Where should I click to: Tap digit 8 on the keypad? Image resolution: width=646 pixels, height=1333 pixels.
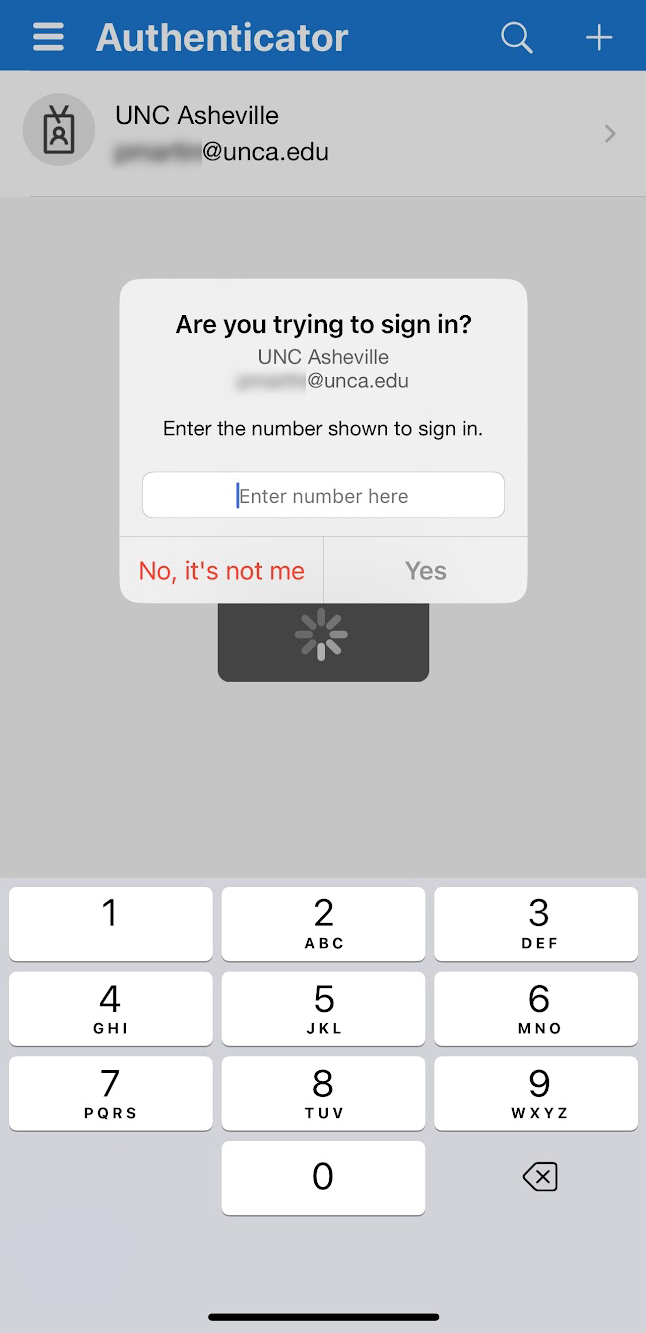(323, 1093)
